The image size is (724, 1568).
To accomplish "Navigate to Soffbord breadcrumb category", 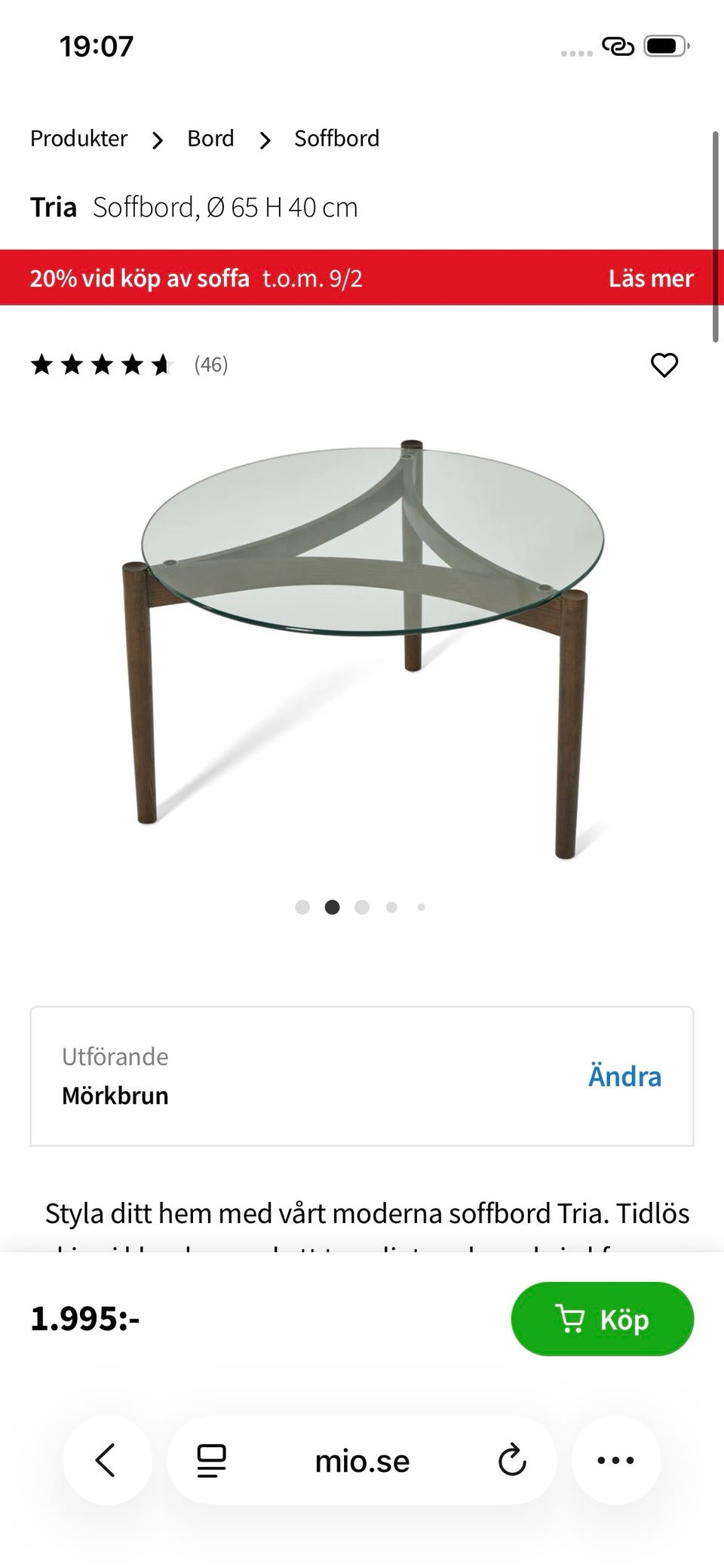I will point(337,139).
